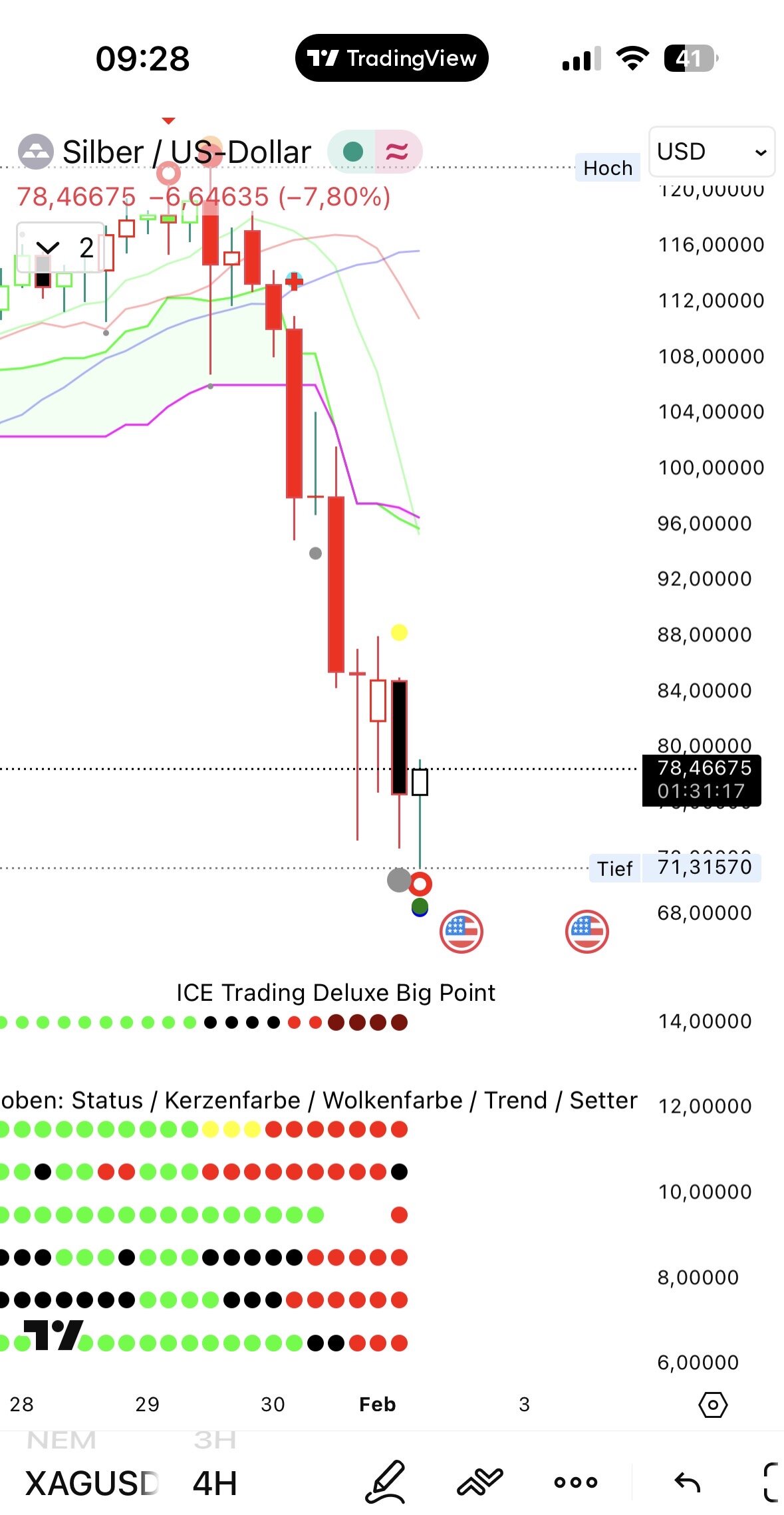The image size is (784, 1515).
Task: Open the three-dot more options menu
Action: [x=575, y=1482]
